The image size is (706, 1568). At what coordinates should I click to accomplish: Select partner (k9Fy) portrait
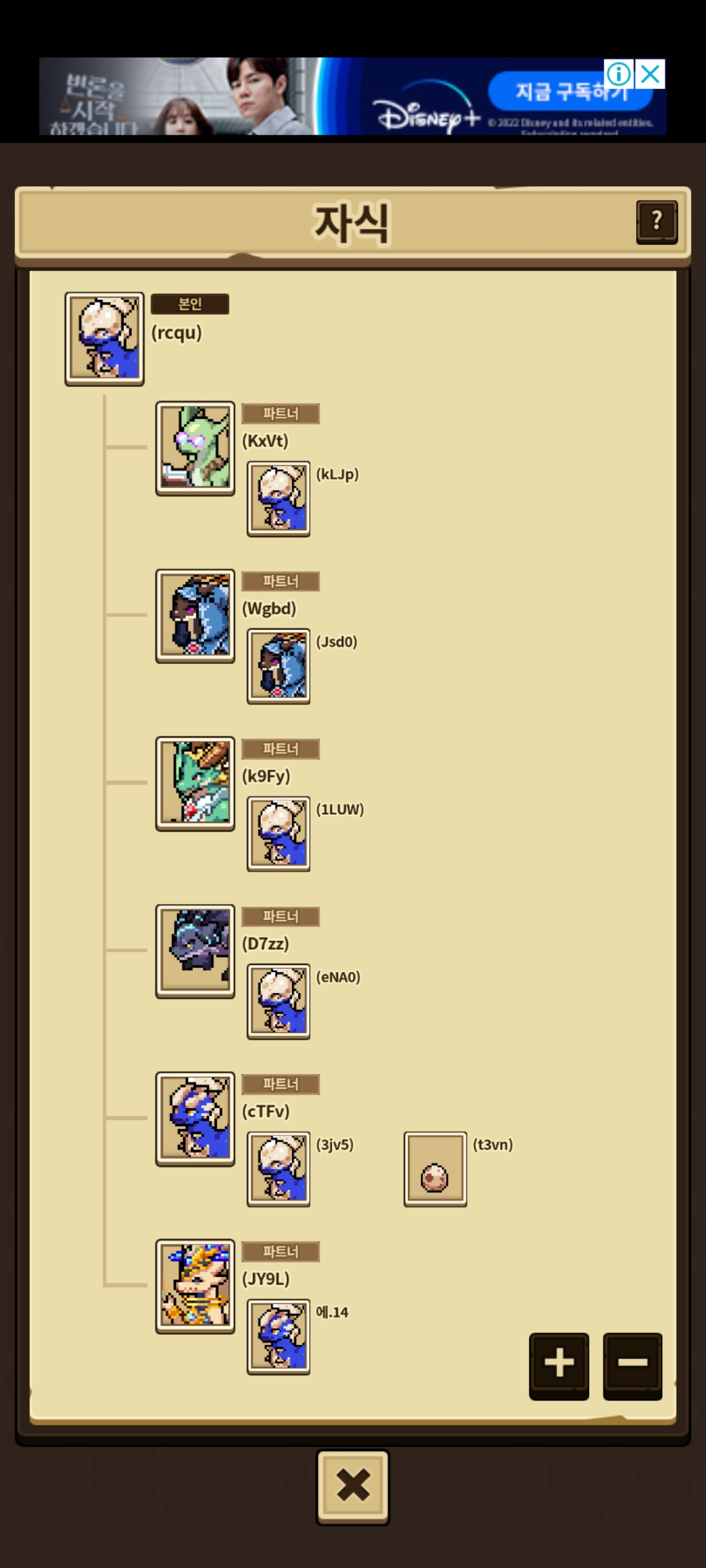(x=195, y=783)
